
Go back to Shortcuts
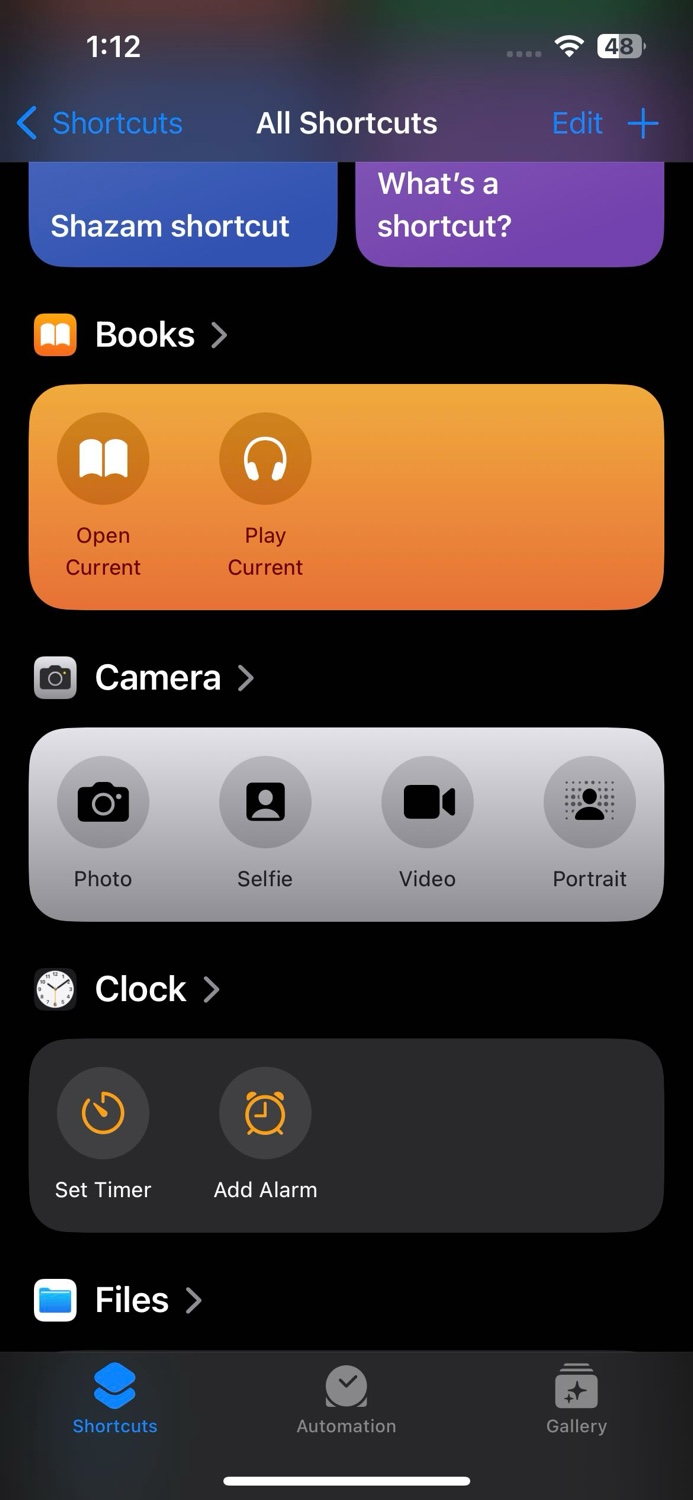pyautogui.click(x=99, y=123)
